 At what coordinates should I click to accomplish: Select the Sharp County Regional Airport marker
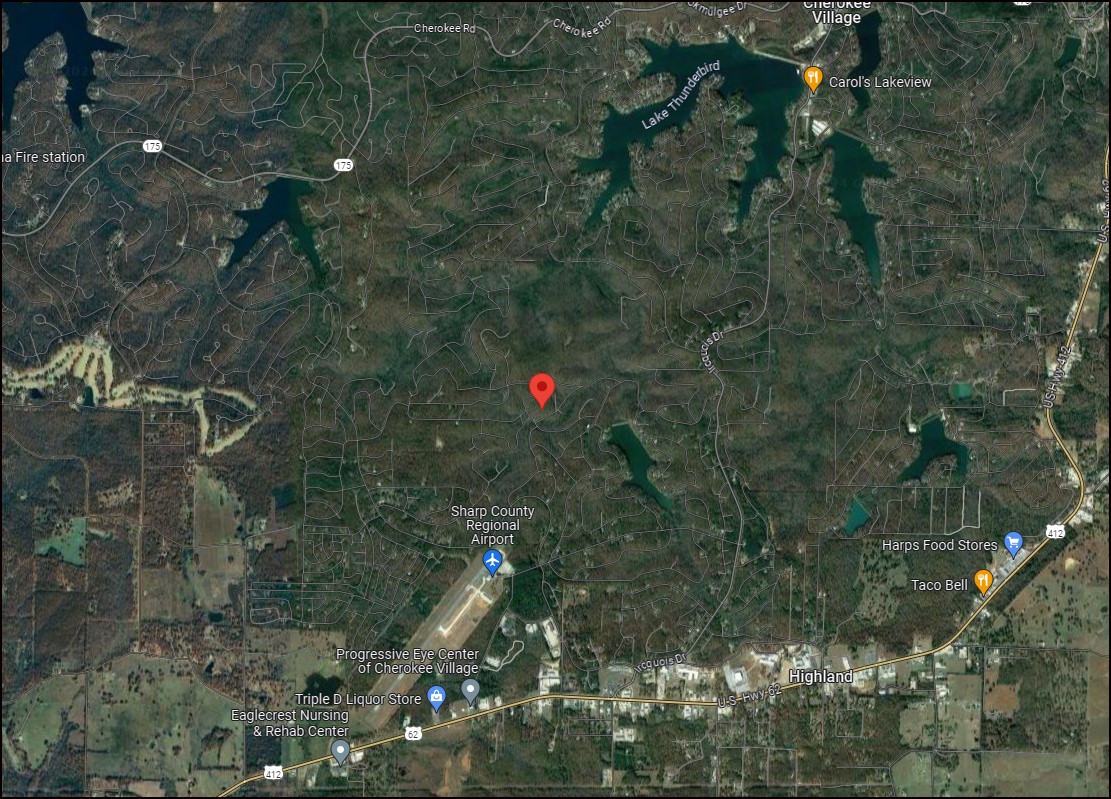click(492, 561)
